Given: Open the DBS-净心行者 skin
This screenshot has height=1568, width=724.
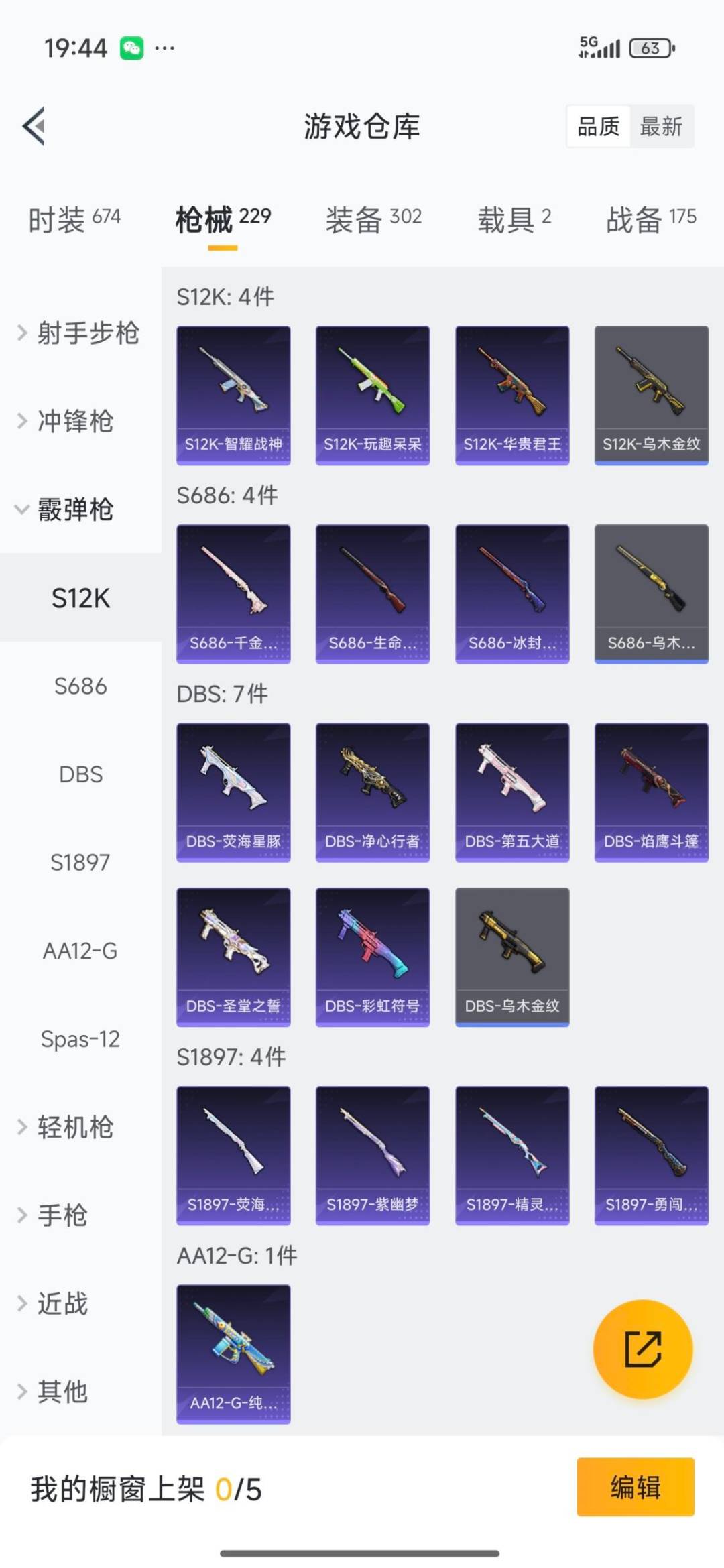Looking at the screenshot, I should [x=373, y=792].
